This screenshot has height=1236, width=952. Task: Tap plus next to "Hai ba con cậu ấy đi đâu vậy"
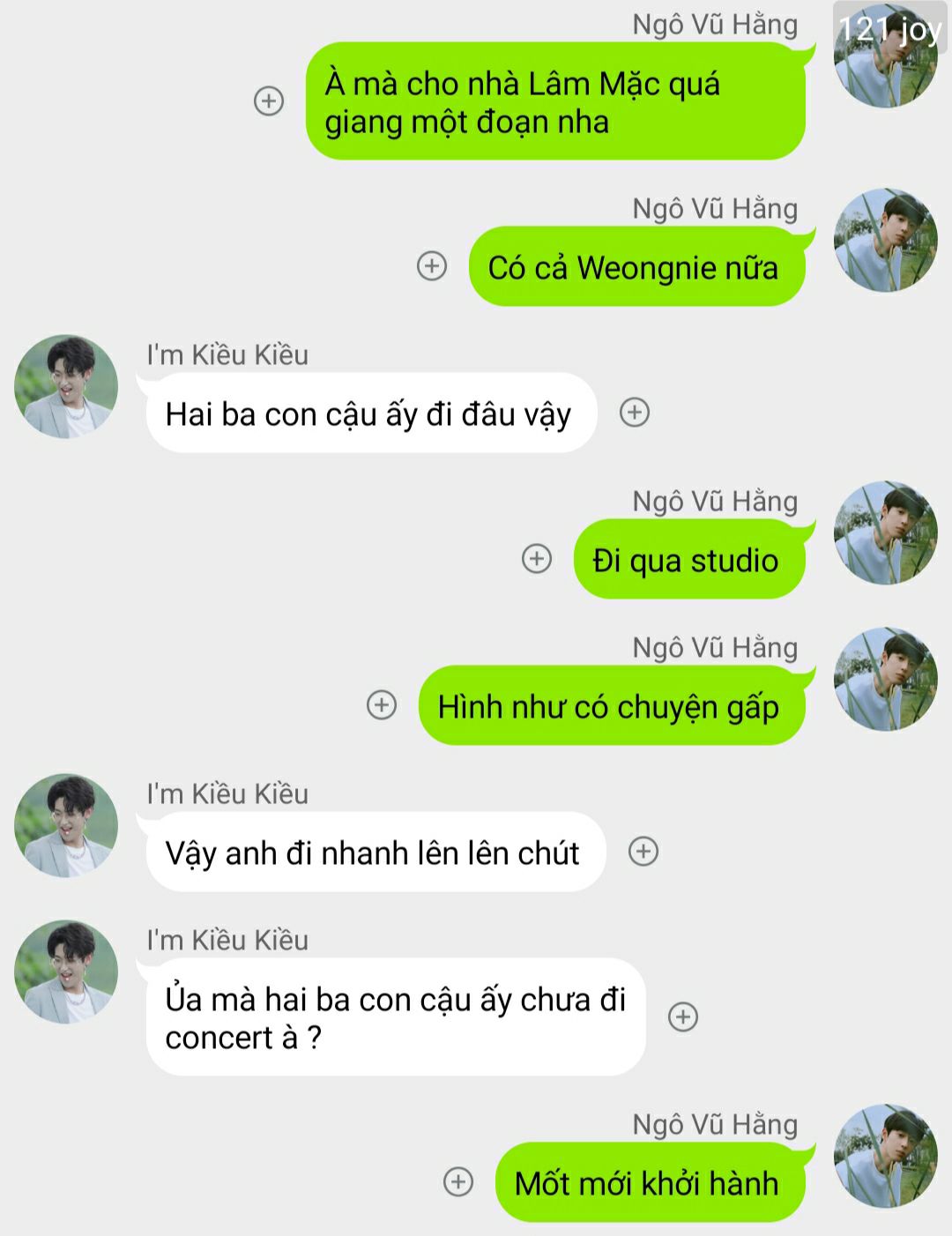pos(635,412)
